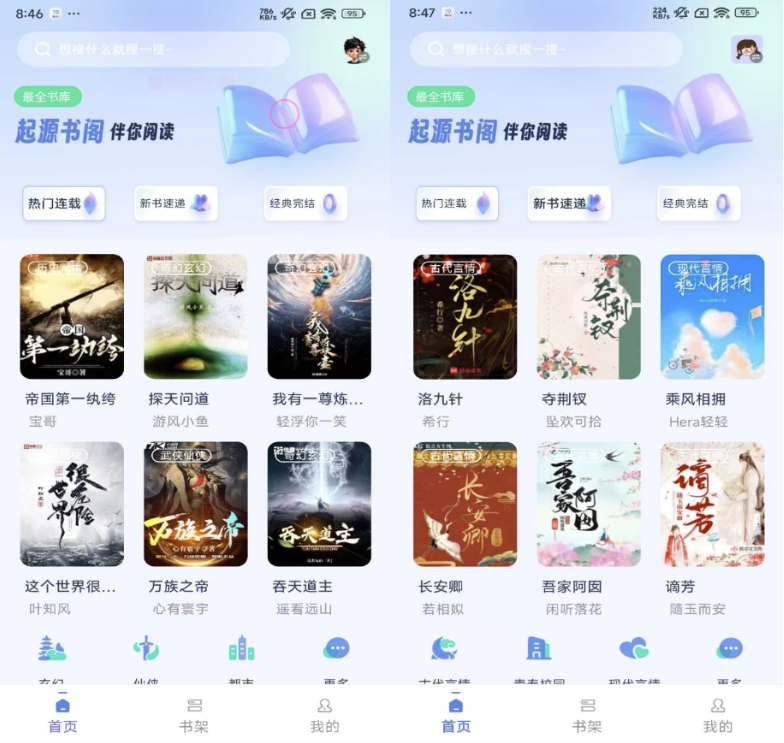Select the 青春校园 genre icon
This screenshot has width=784, height=743.
pos(538,650)
